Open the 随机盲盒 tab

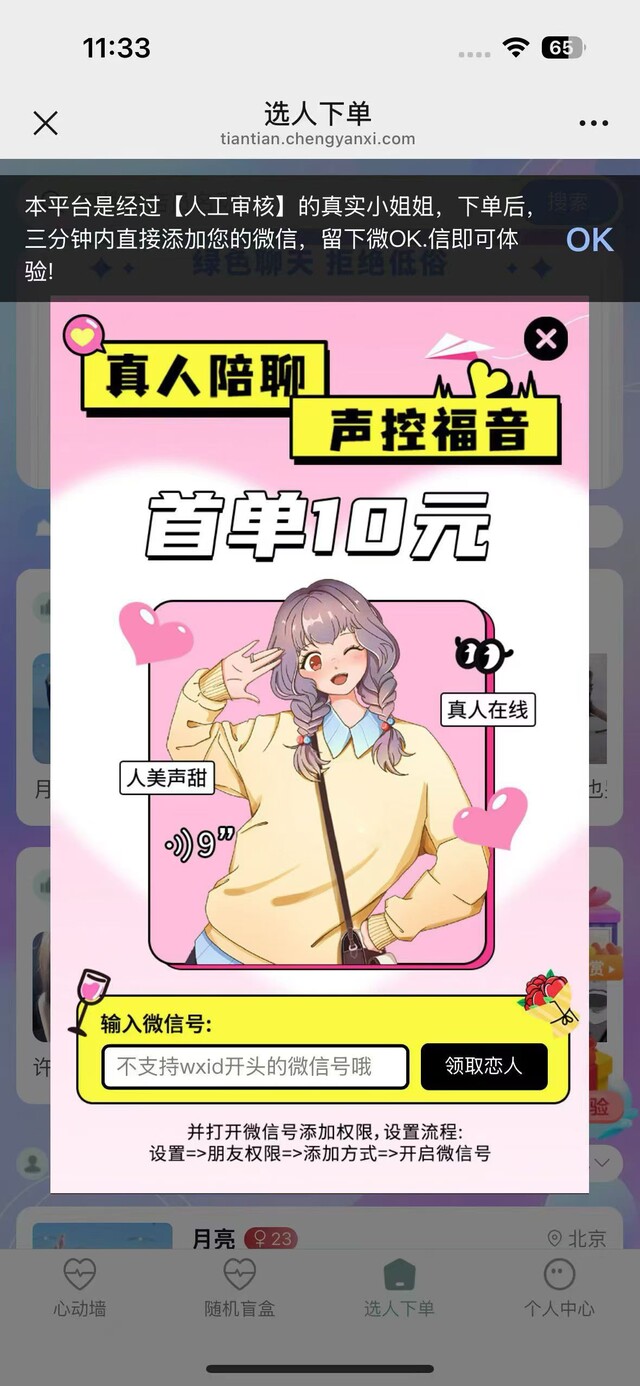[x=239, y=1289]
